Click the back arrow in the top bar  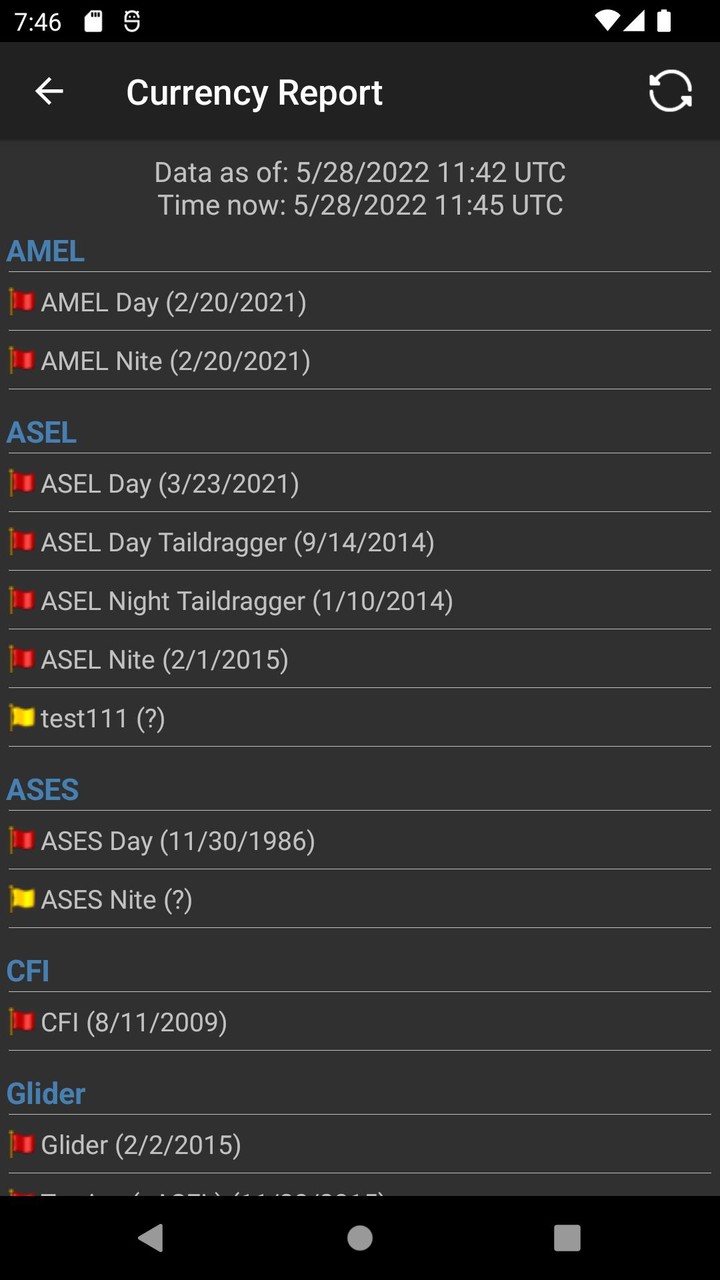click(49, 91)
